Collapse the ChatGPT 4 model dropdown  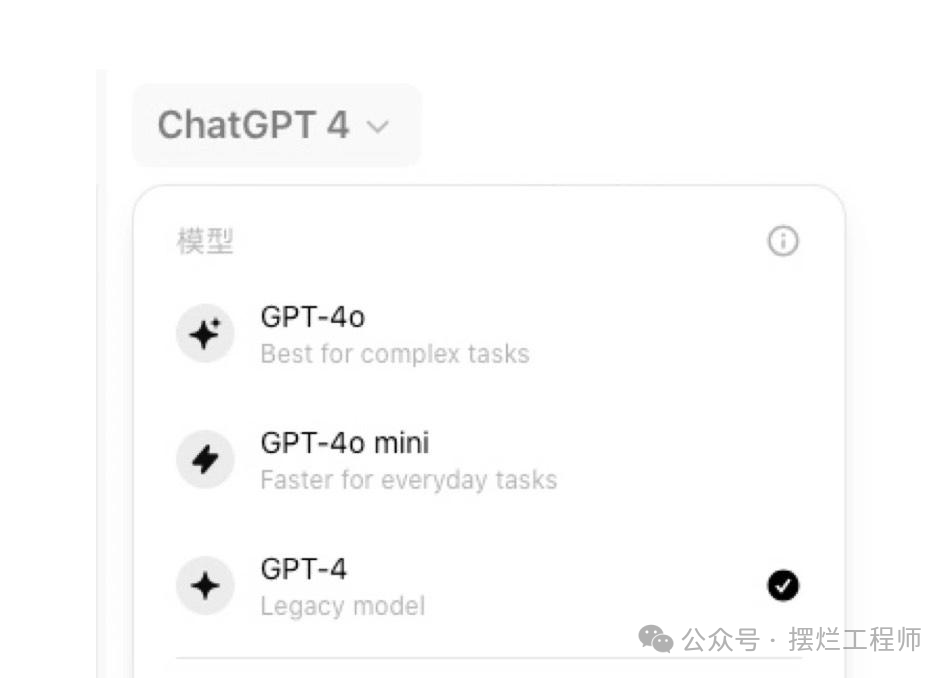pyautogui.click(x=275, y=126)
